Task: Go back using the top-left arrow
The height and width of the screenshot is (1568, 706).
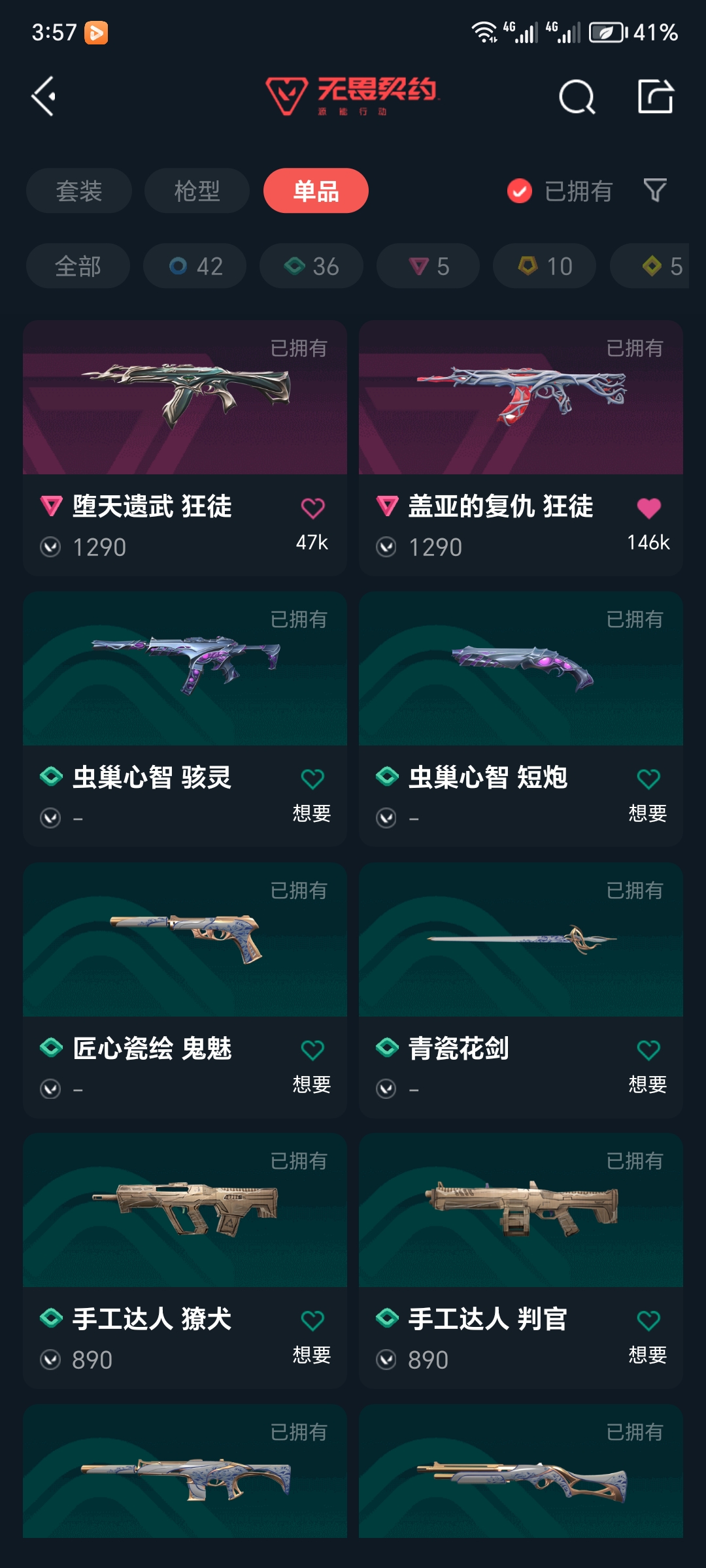Action: click(x=44, y=97)
